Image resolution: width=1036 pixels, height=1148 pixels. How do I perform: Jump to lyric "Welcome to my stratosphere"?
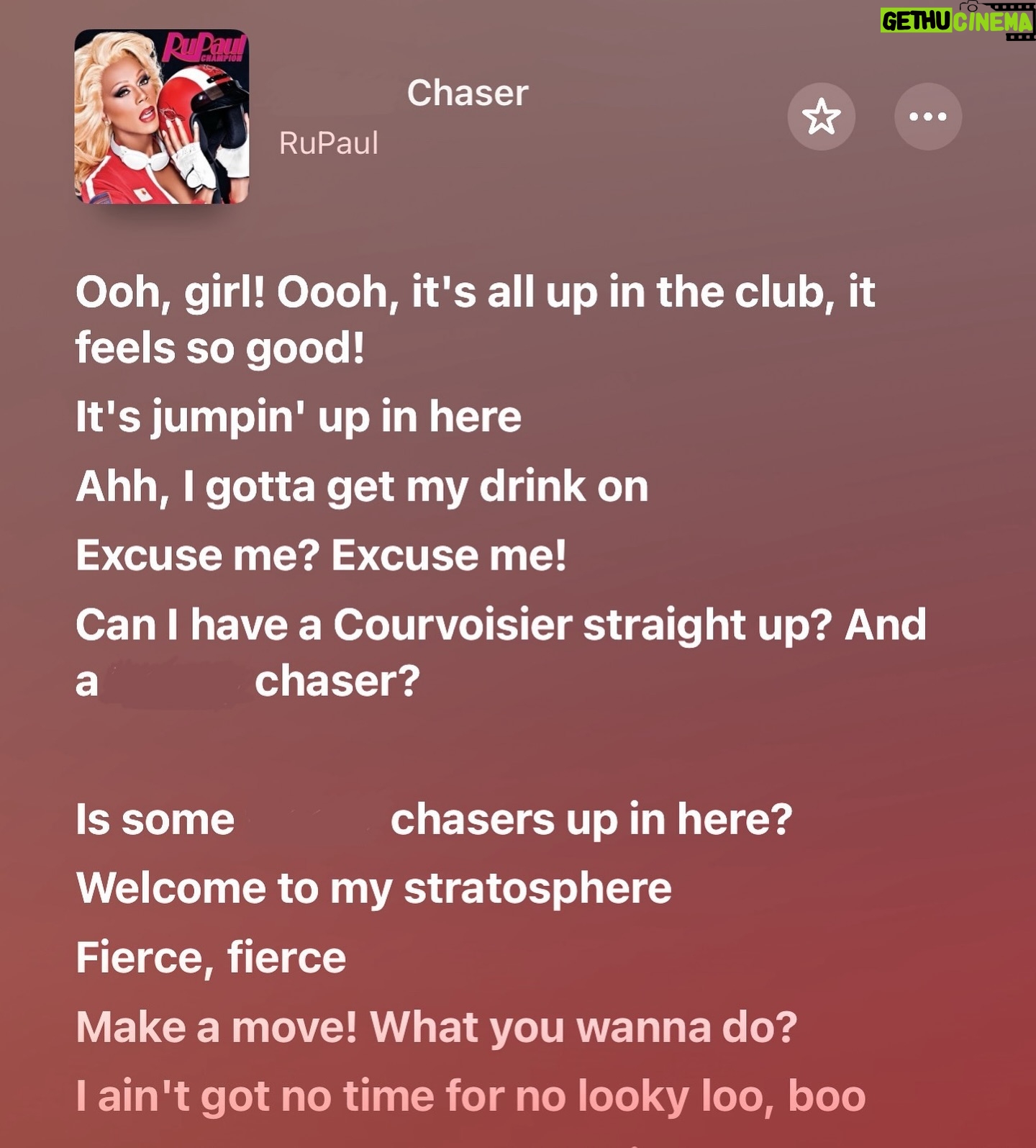click(x=374, y=888)
